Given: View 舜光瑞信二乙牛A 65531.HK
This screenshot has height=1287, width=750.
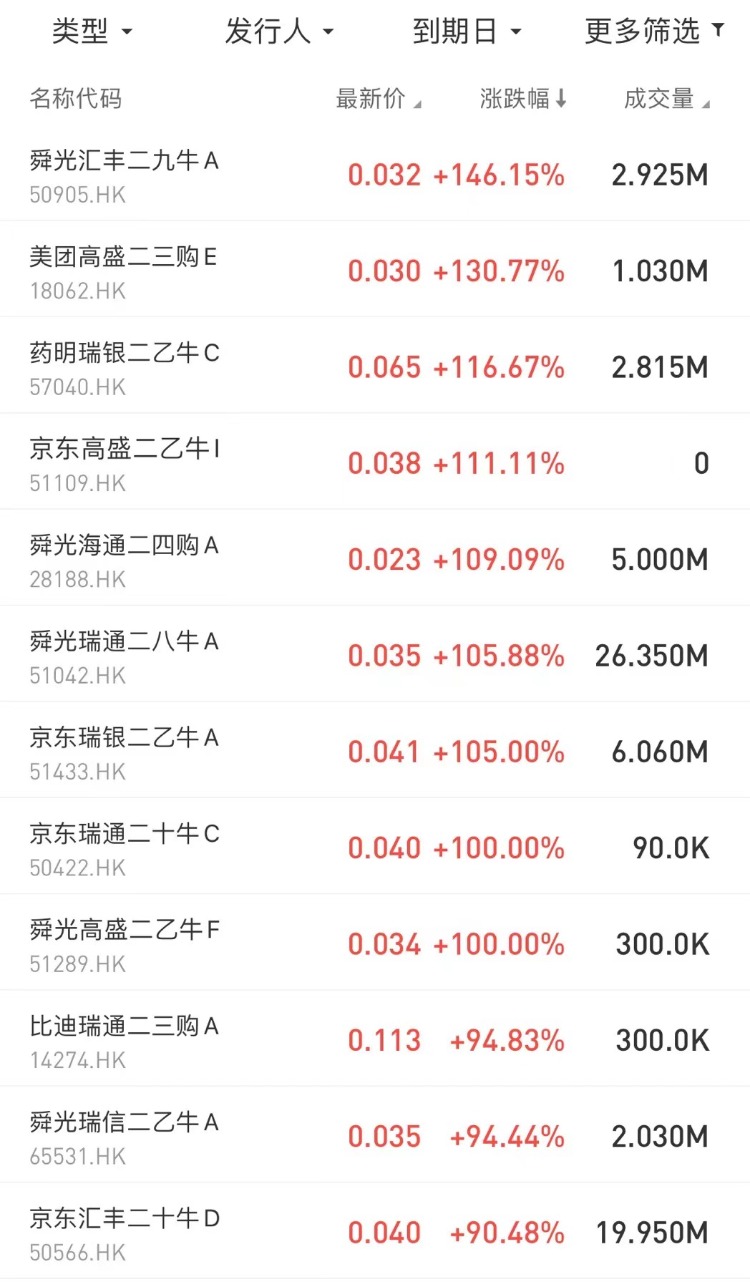Looking at the screenshot, I should point(375,1135).
